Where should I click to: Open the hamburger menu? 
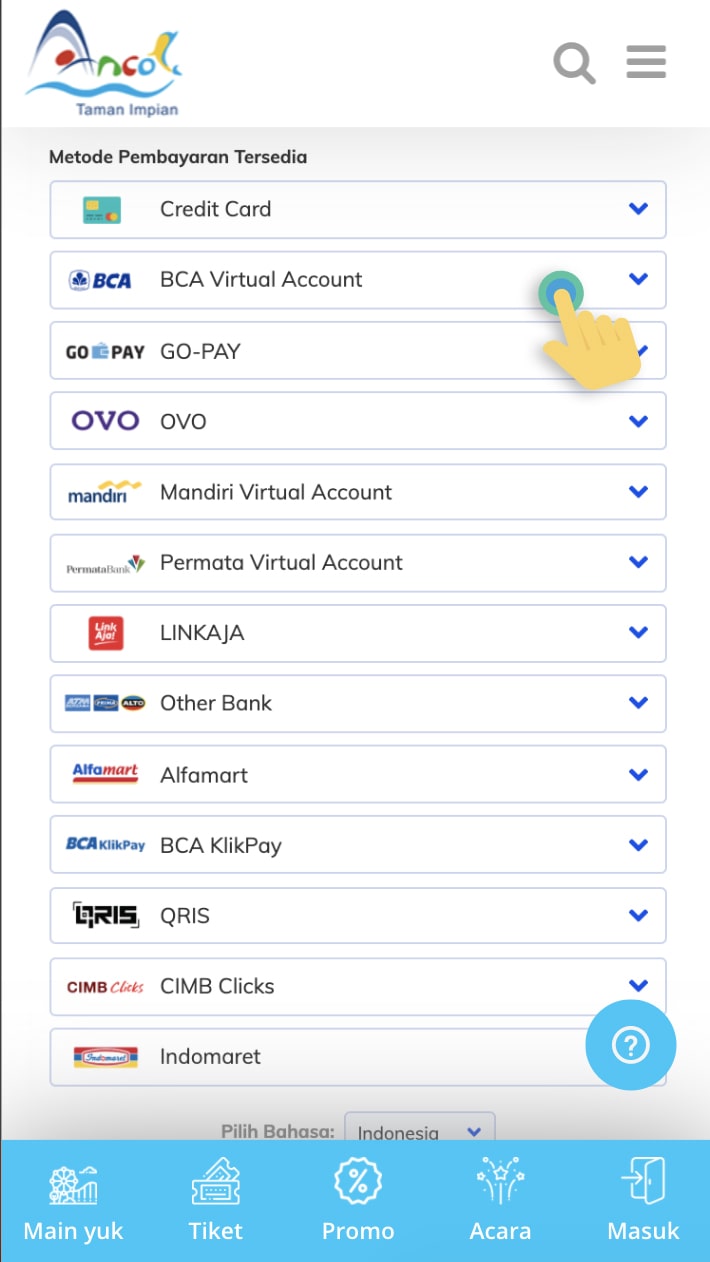[646, 62]
